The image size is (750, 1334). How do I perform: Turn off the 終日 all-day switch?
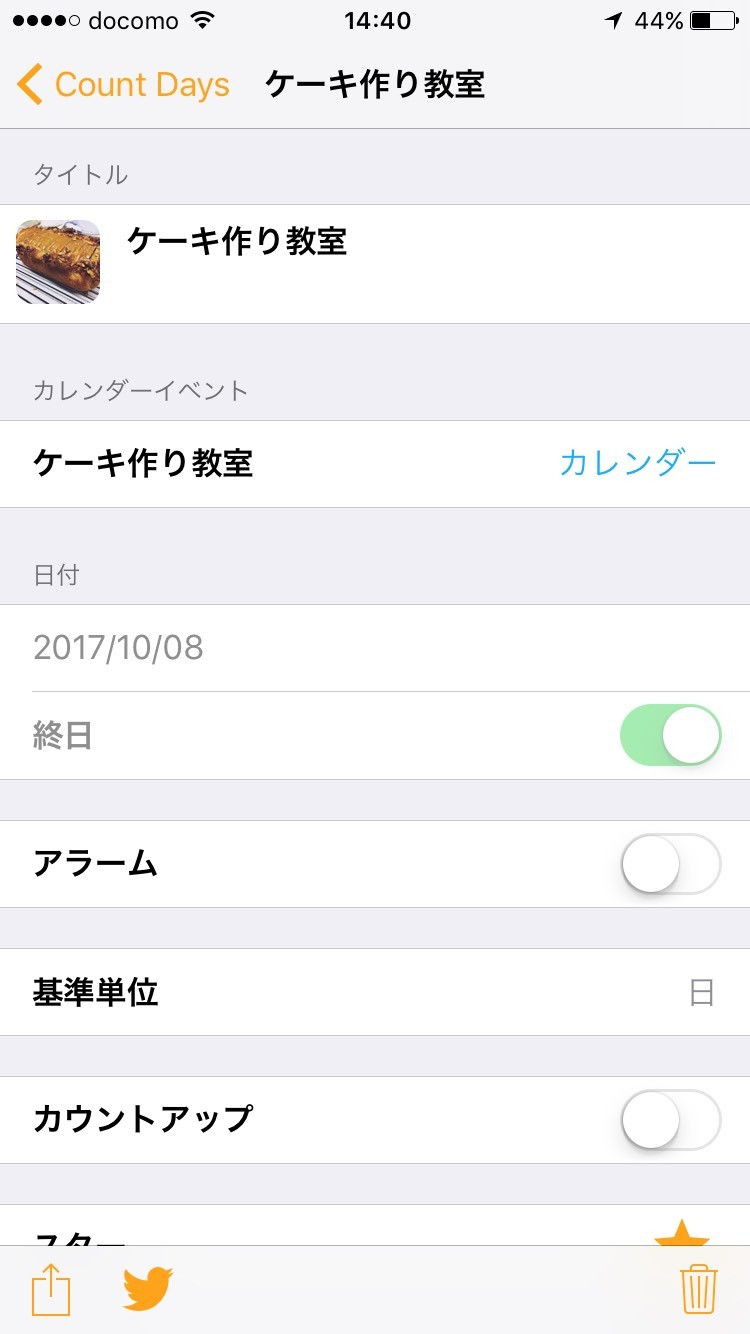670,735
